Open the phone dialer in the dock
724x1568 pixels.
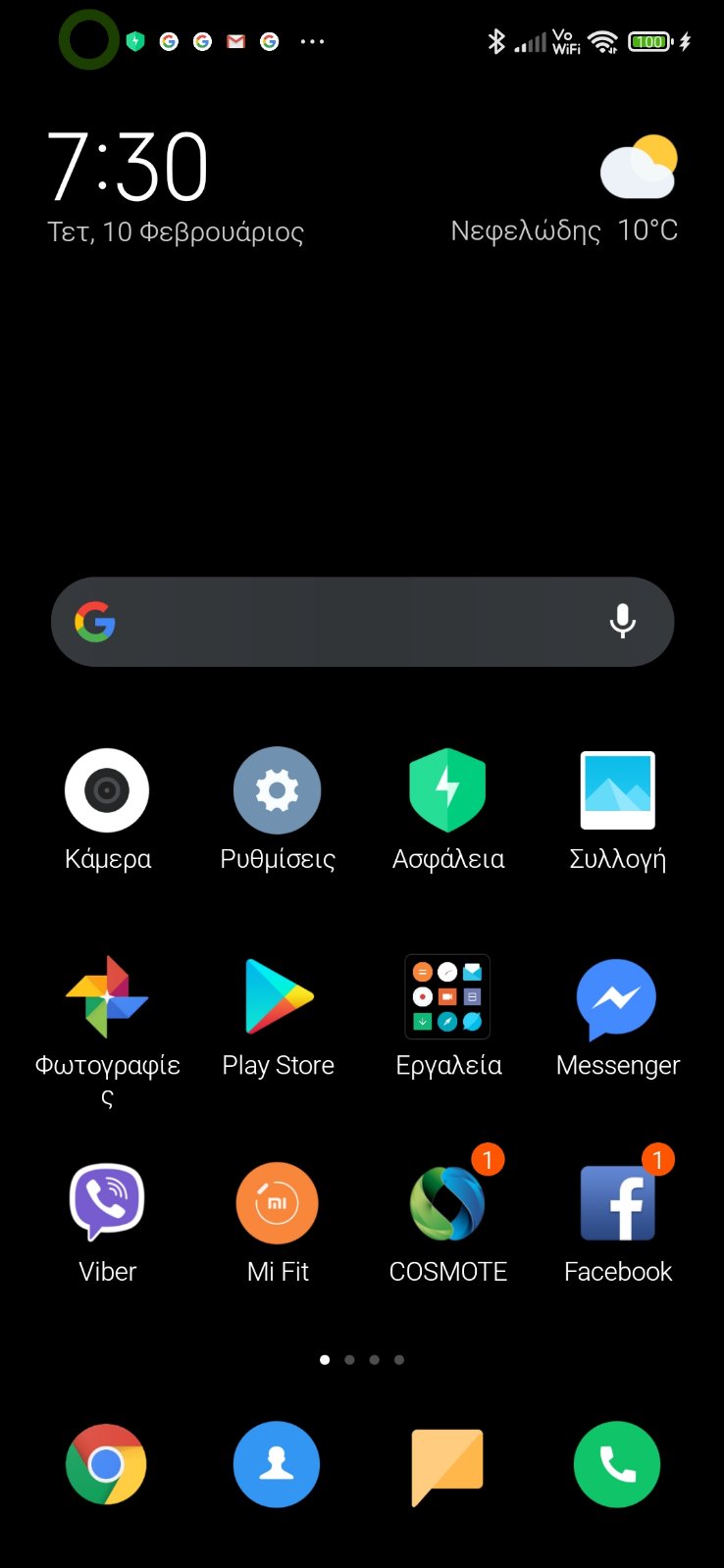(x=617, y=1464)
